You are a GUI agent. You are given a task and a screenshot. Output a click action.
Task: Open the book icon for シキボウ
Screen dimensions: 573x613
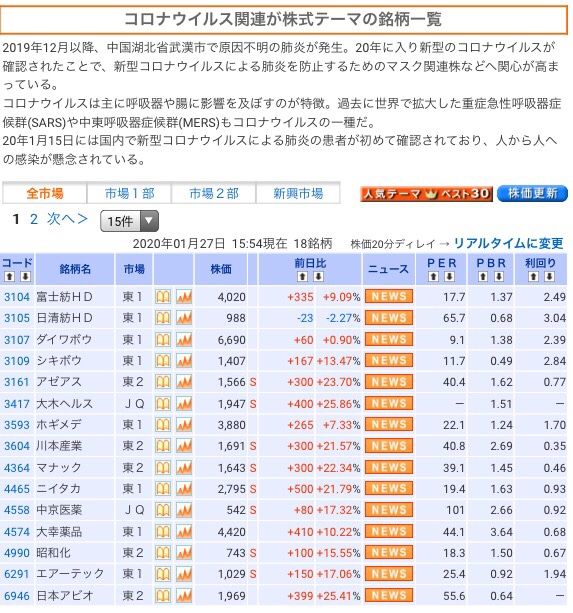(163, 360)
